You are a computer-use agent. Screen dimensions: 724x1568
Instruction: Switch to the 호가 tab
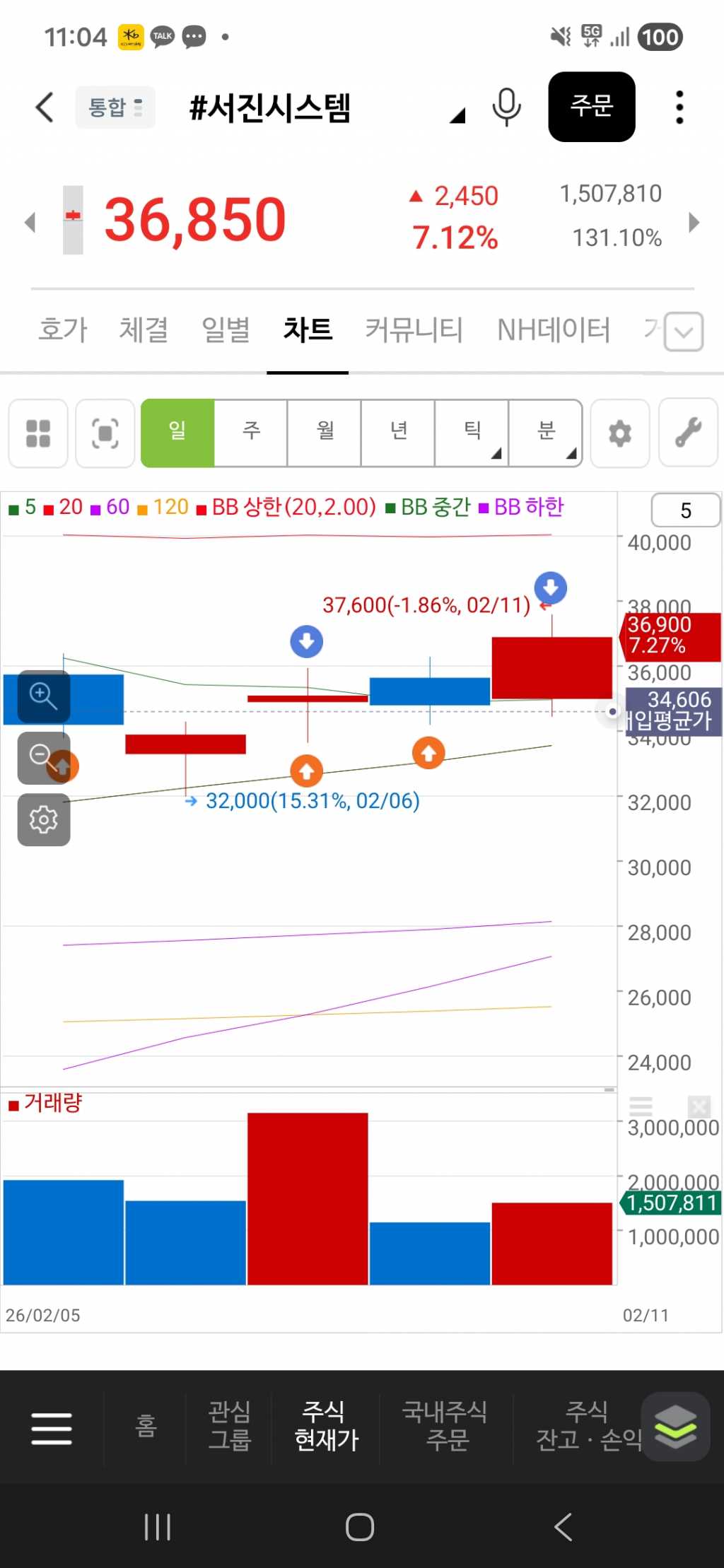[62, 330]
